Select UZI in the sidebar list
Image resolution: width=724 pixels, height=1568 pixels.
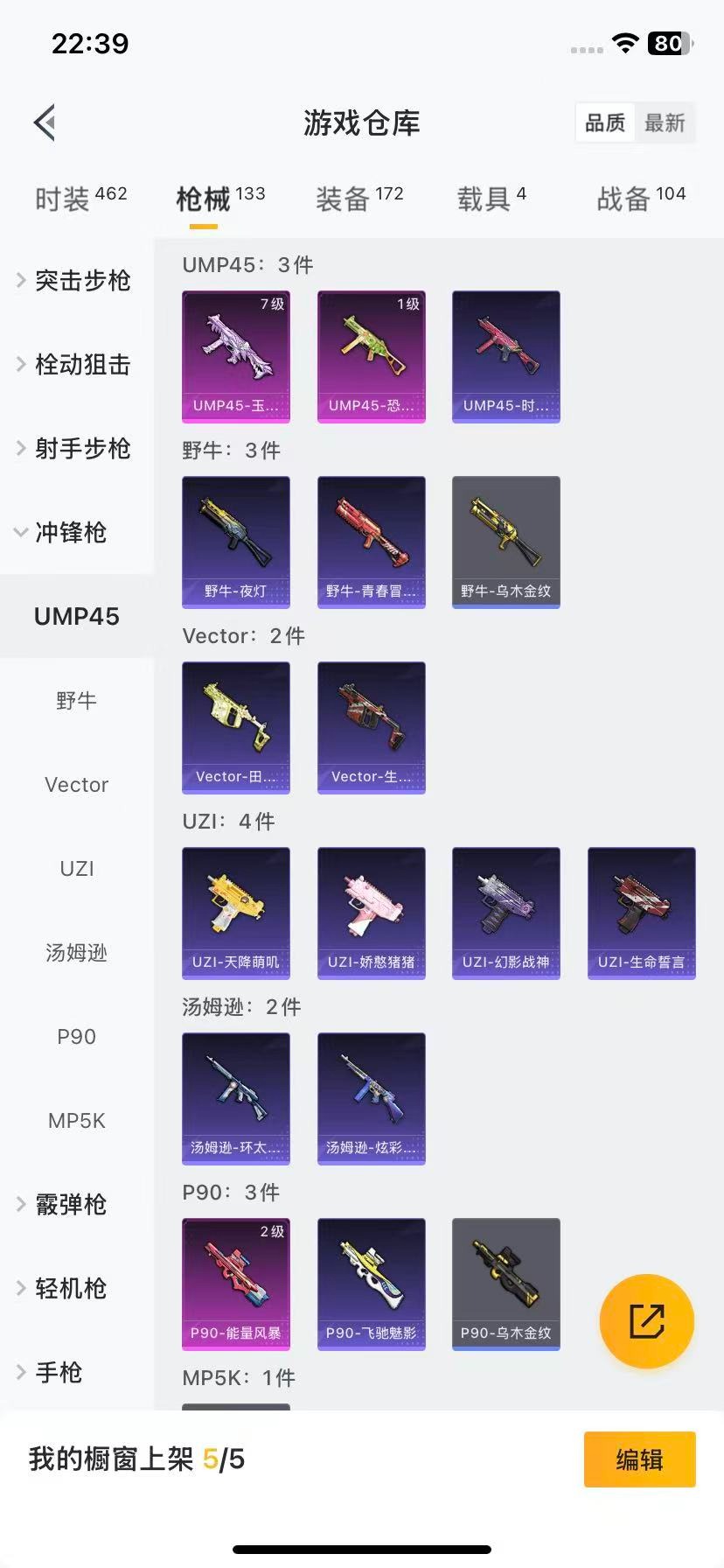click(x=76, y=868)
